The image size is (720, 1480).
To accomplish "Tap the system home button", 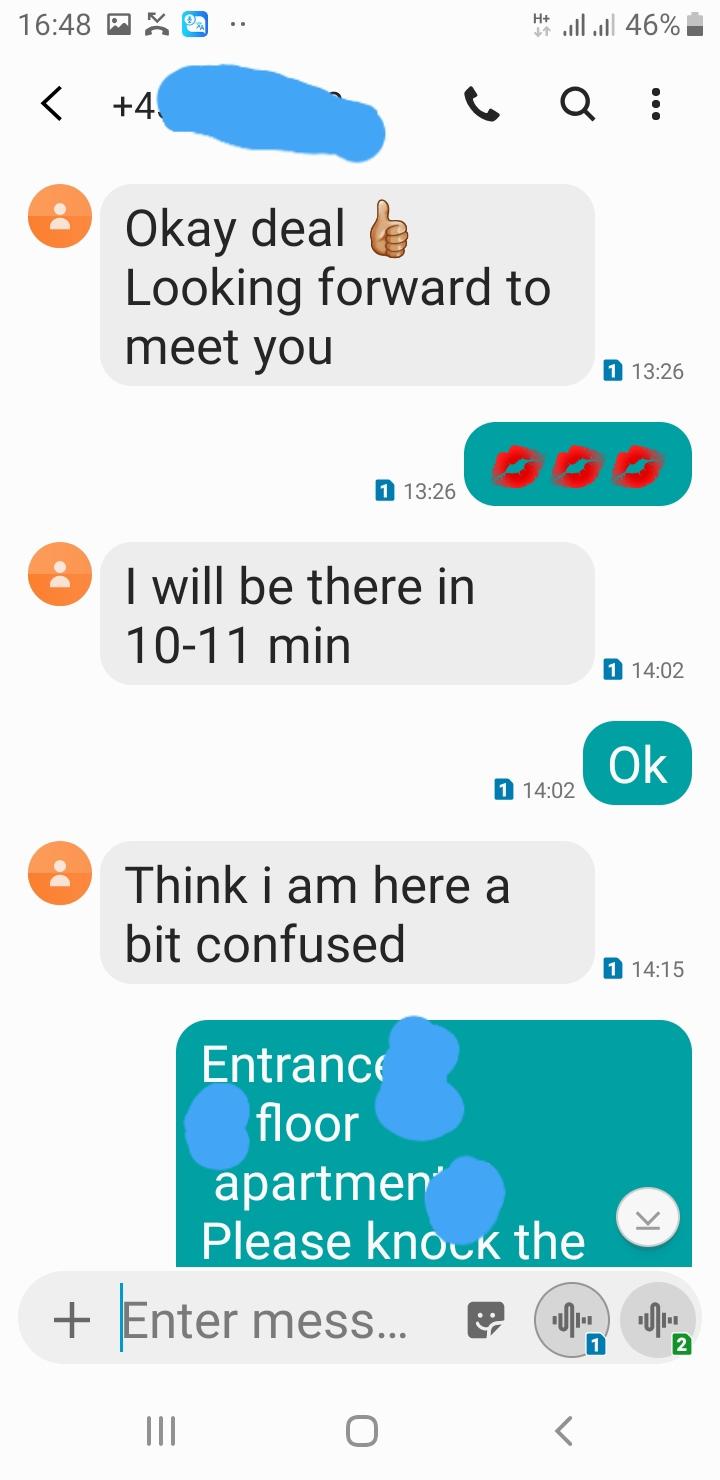I will tap(362, 1431).
